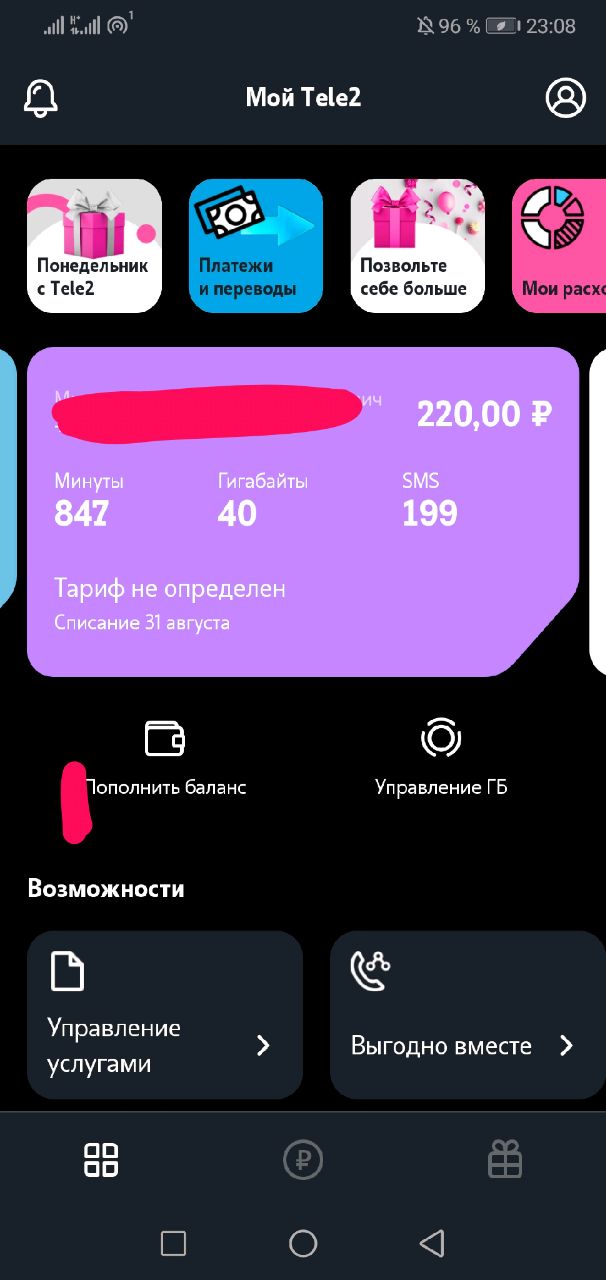Open the profile account icon
The width and height of the screenshot is (606, 1280).
pos(565,98)
